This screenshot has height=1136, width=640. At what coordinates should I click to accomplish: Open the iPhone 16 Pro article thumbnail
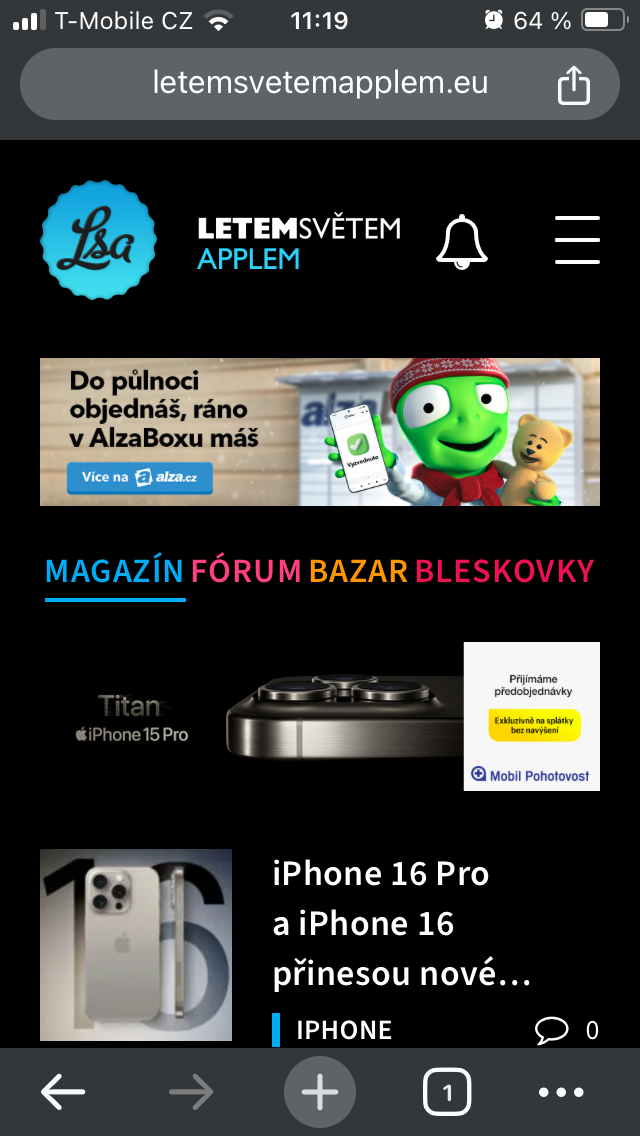coord(136,945)
